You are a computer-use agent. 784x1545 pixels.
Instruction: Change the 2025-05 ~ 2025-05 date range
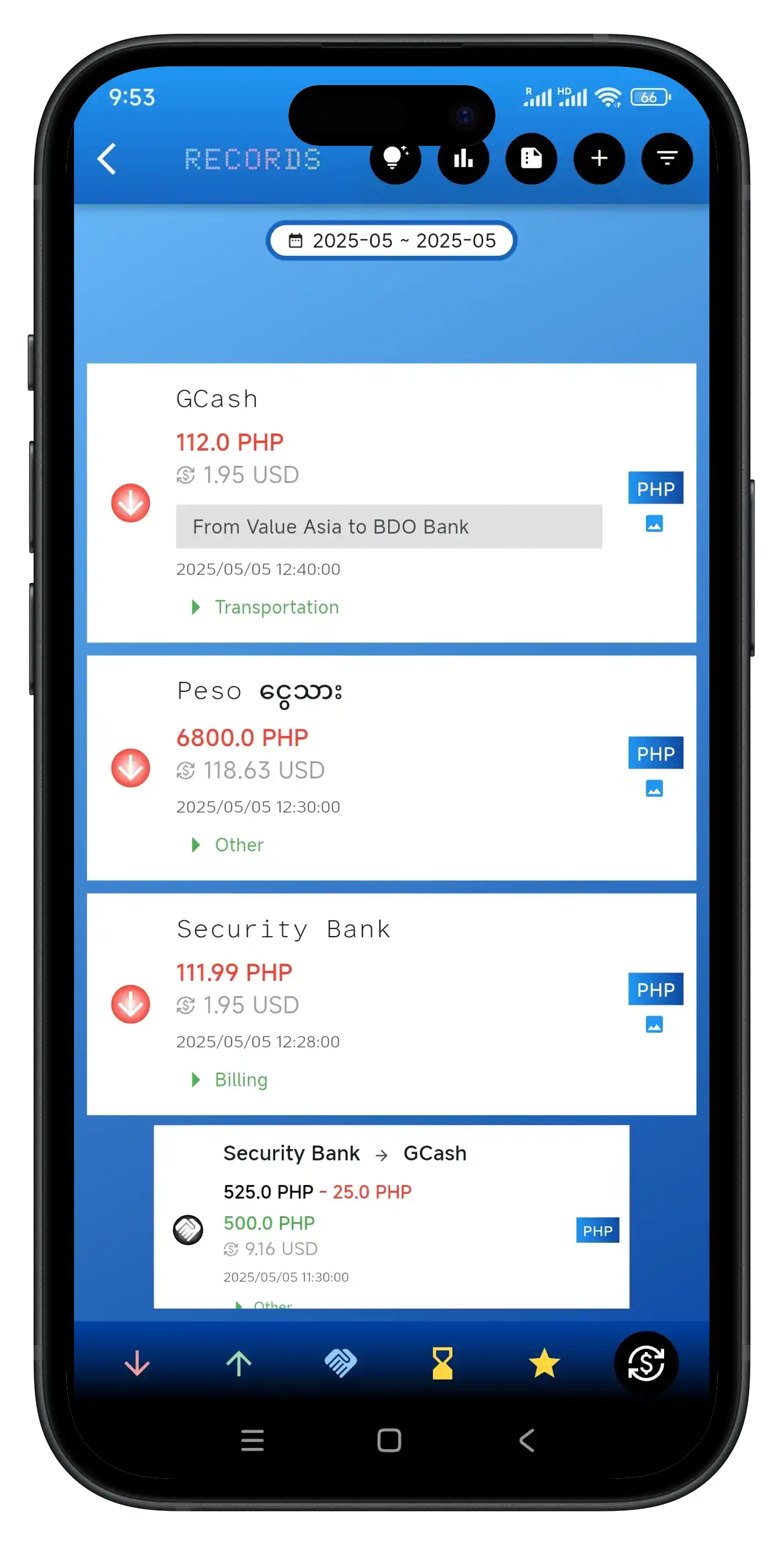coord(392,240)
